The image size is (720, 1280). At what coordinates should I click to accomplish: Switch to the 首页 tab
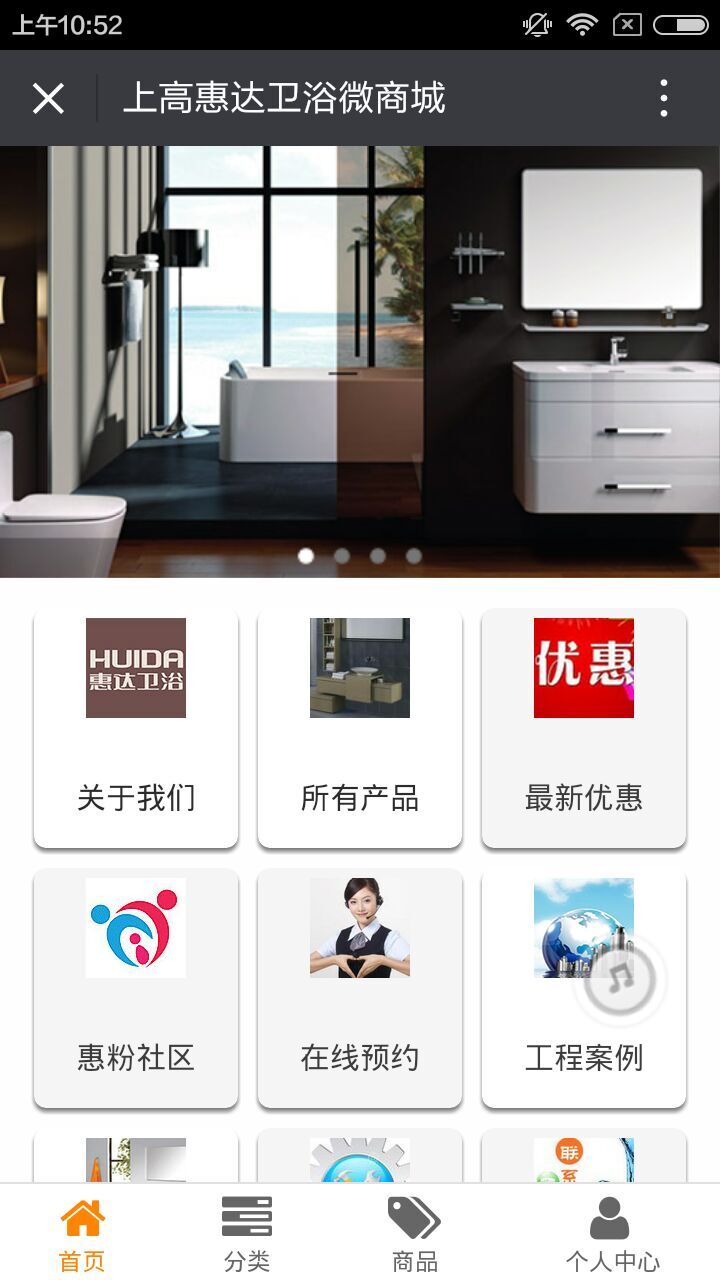coord(82,1234)
